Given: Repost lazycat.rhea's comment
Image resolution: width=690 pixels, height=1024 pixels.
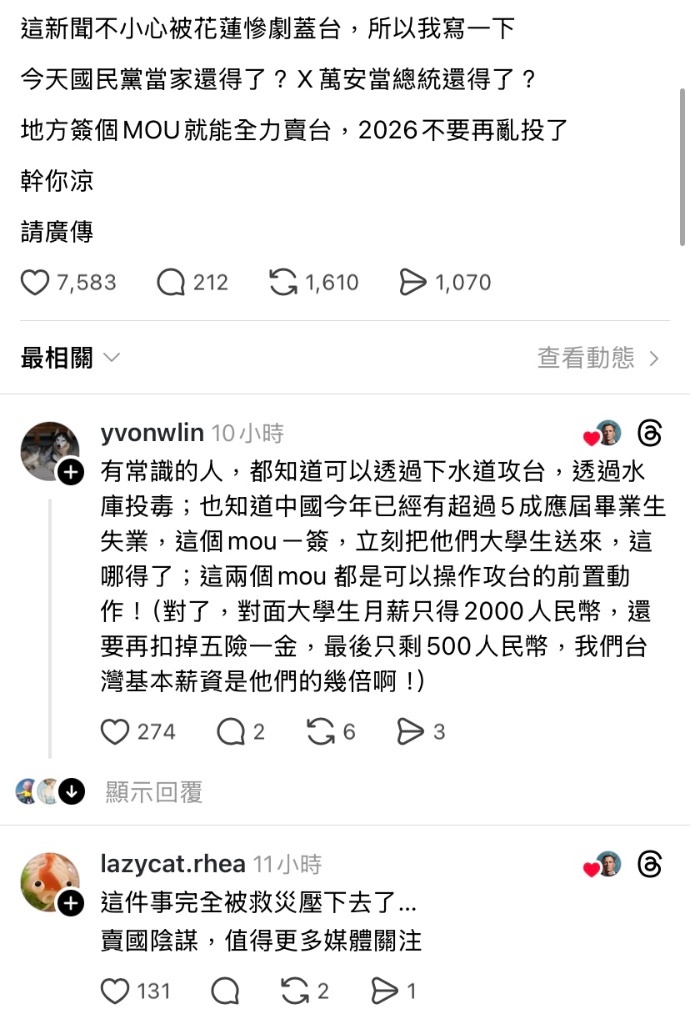Looking at the screenshot, I should [295, 991].
